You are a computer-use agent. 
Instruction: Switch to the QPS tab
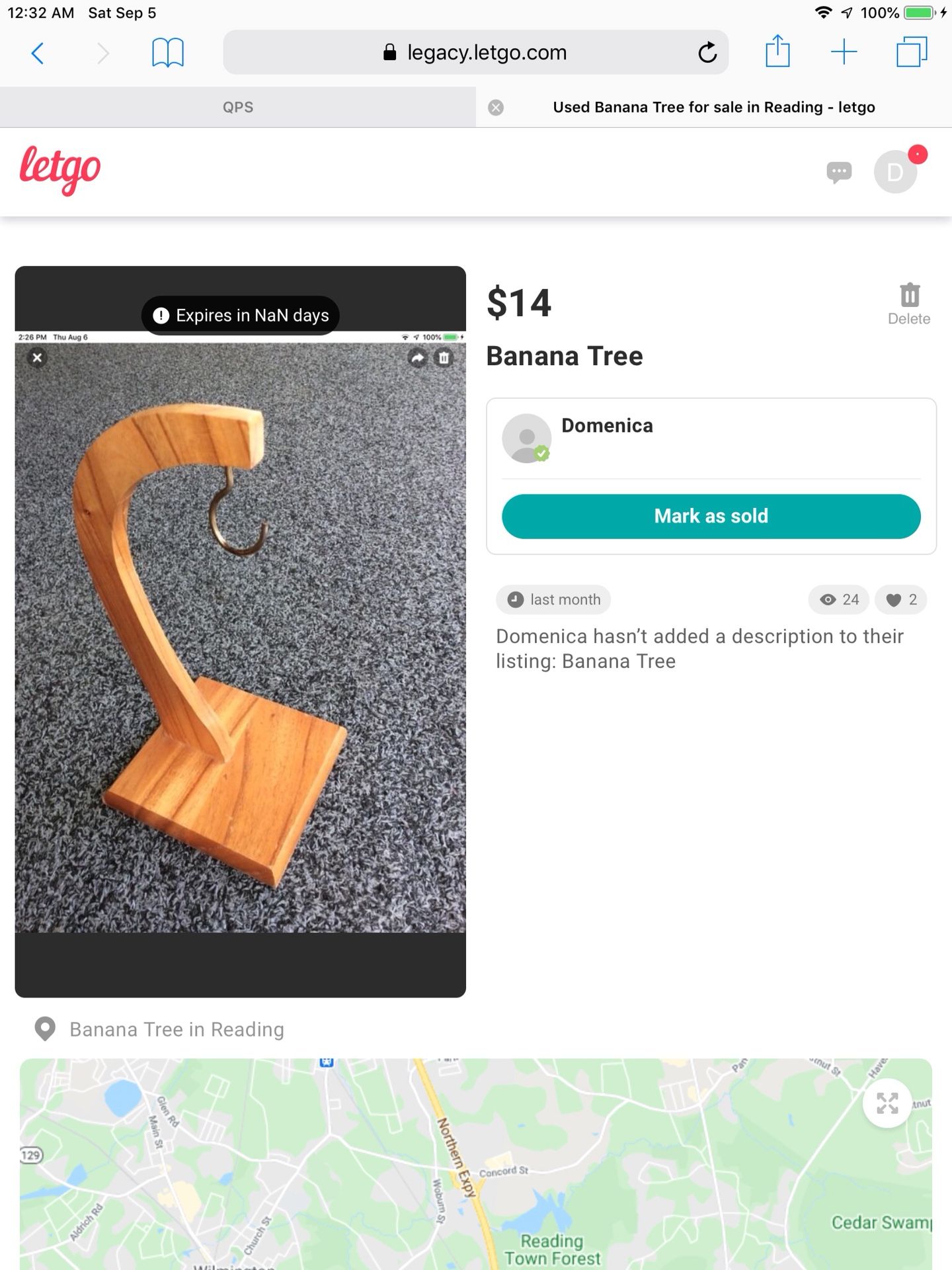pos(237,107)
